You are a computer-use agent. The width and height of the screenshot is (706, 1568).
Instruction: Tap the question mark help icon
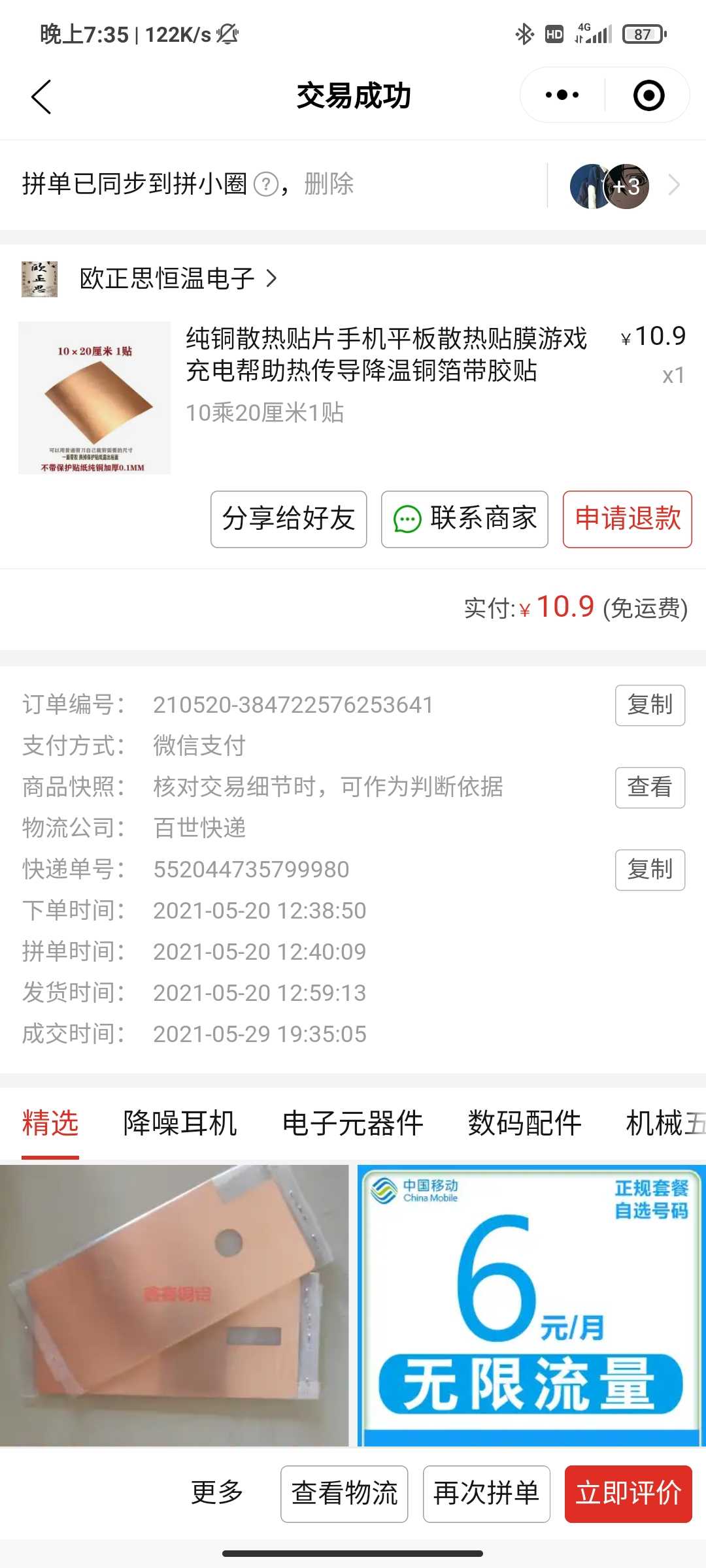point(265,184)
